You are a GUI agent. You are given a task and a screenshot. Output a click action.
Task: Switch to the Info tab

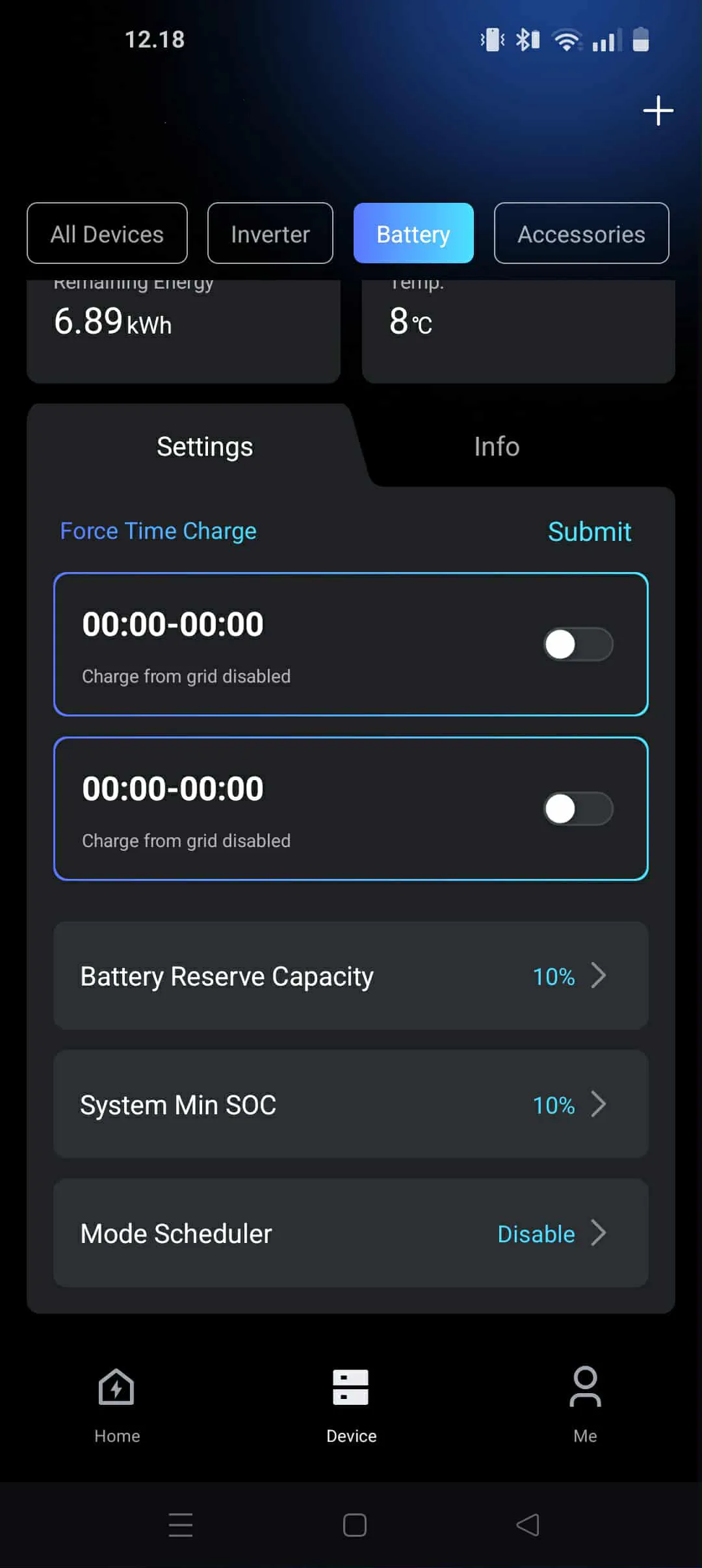coord(497,447)
